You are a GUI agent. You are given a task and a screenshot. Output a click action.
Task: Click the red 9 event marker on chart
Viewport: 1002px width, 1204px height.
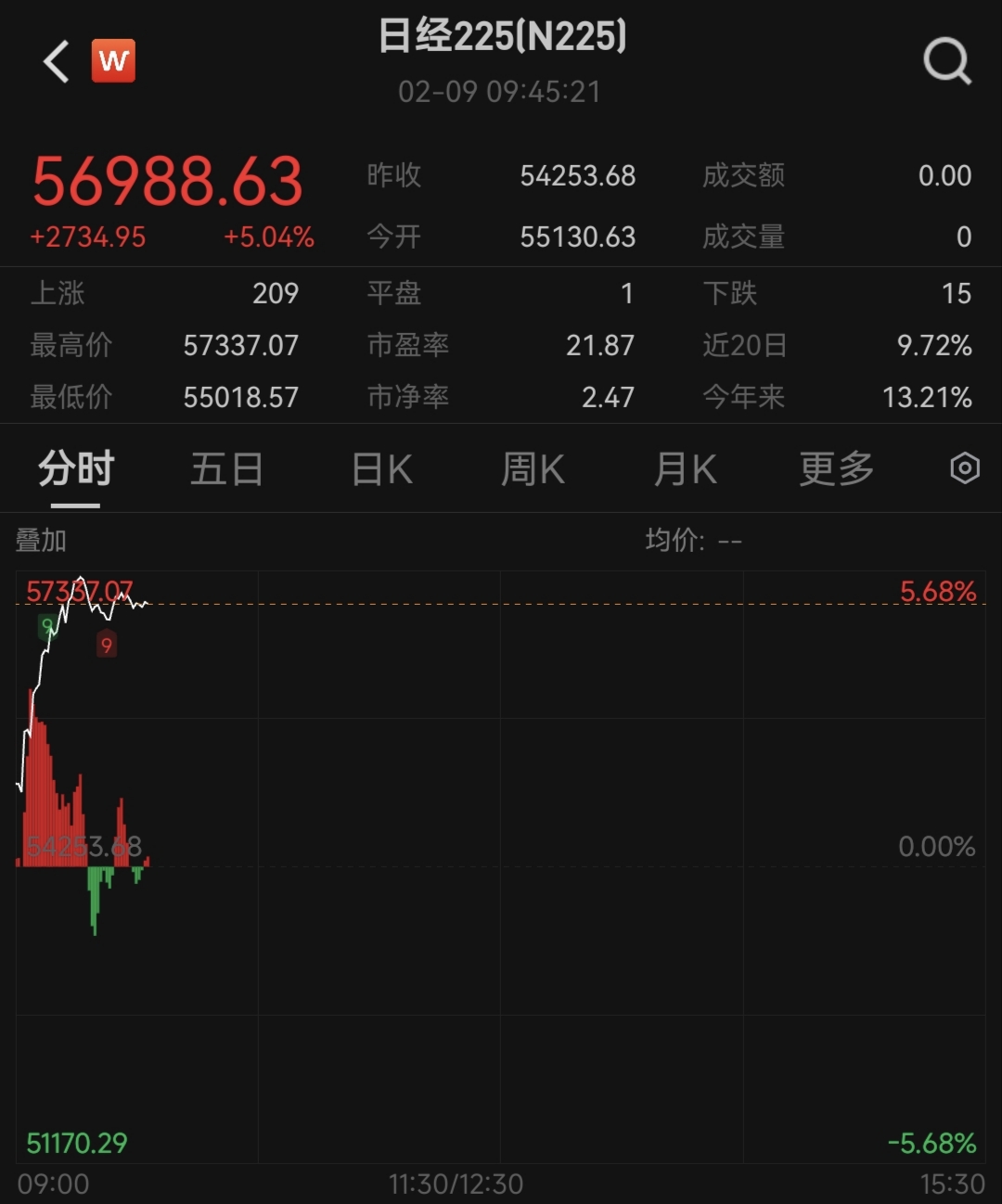(107, 644)
